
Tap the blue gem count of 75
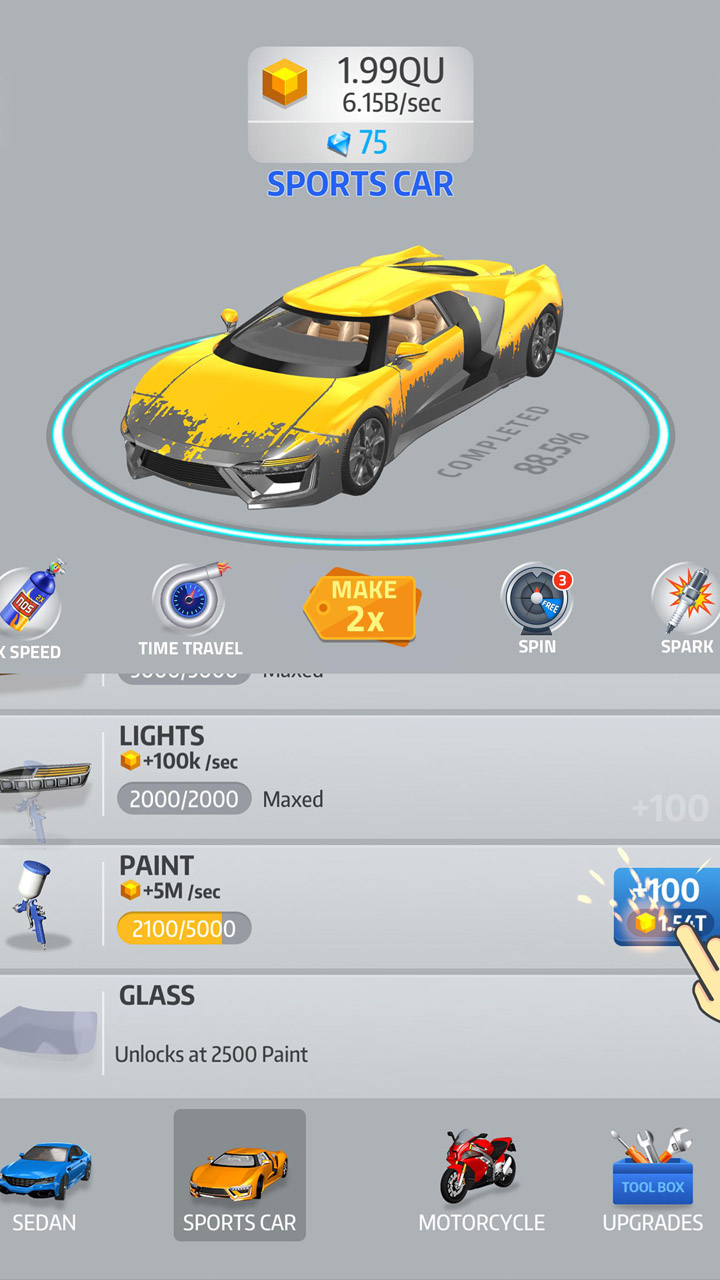tap(362, 142)
